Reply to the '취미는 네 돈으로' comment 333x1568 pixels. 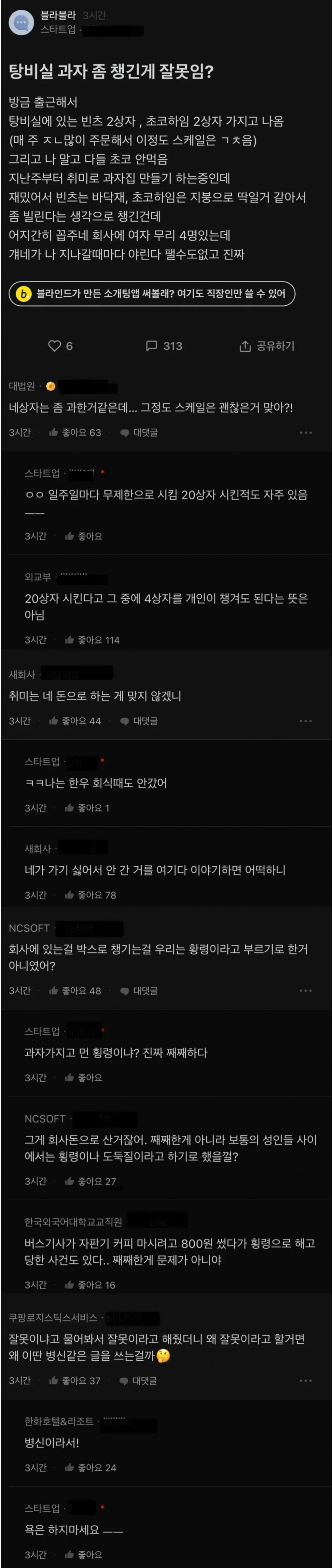click(139, 721)
